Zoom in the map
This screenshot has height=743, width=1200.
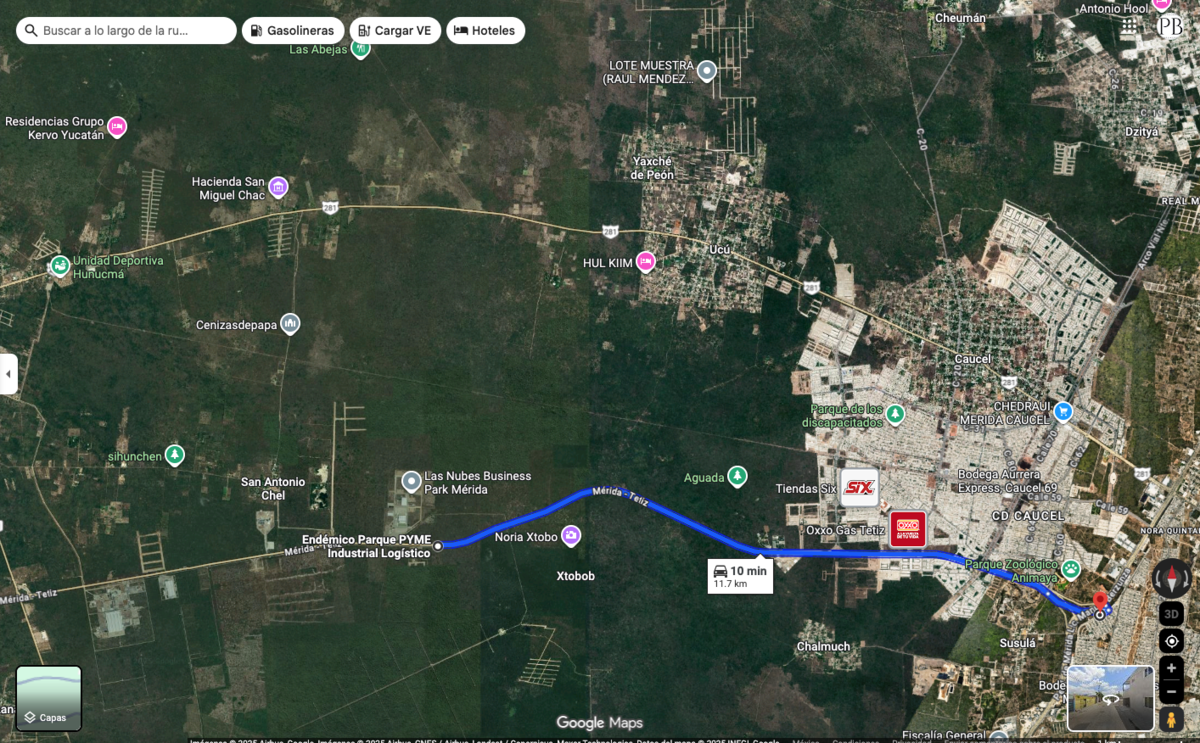[1171, 668]
